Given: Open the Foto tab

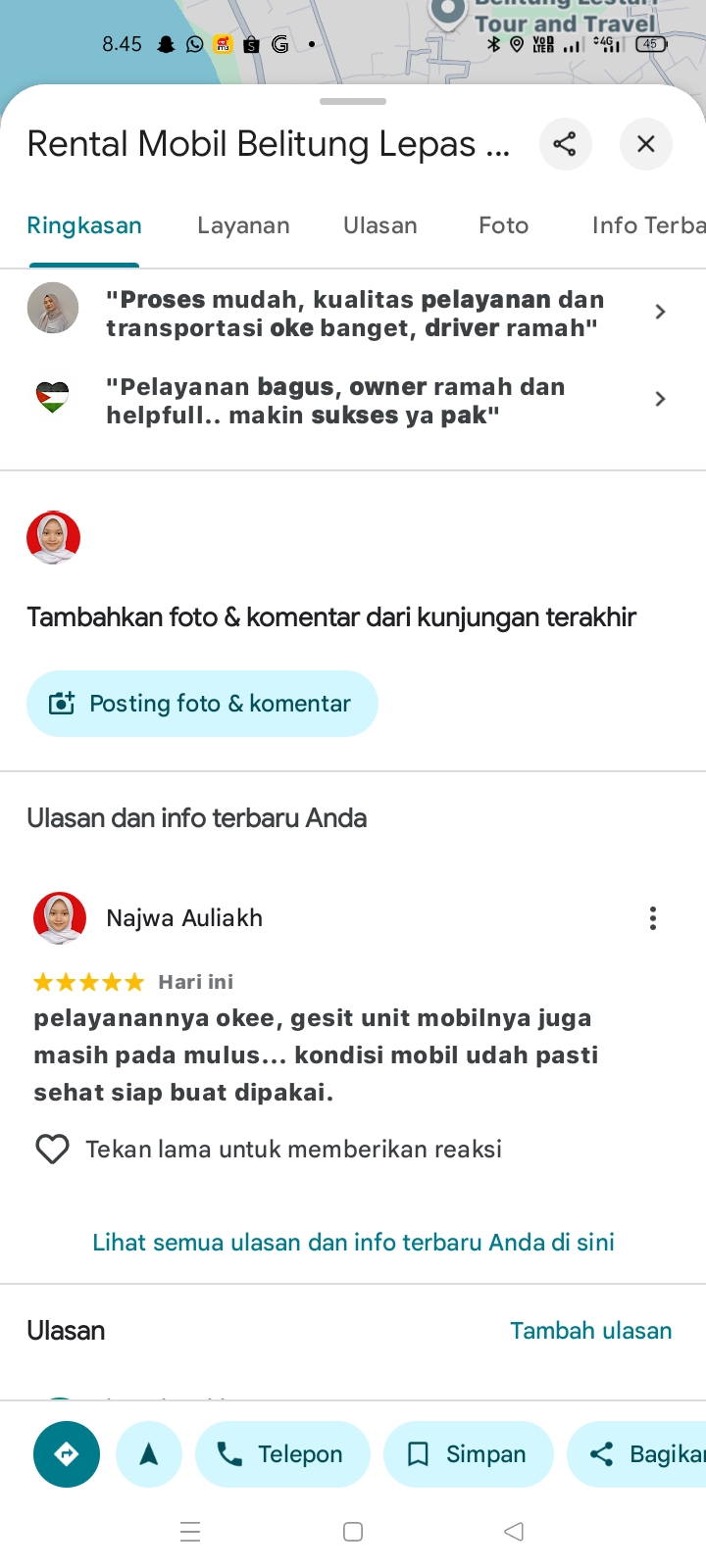Looking at the screenshot, I should point(504,225).
